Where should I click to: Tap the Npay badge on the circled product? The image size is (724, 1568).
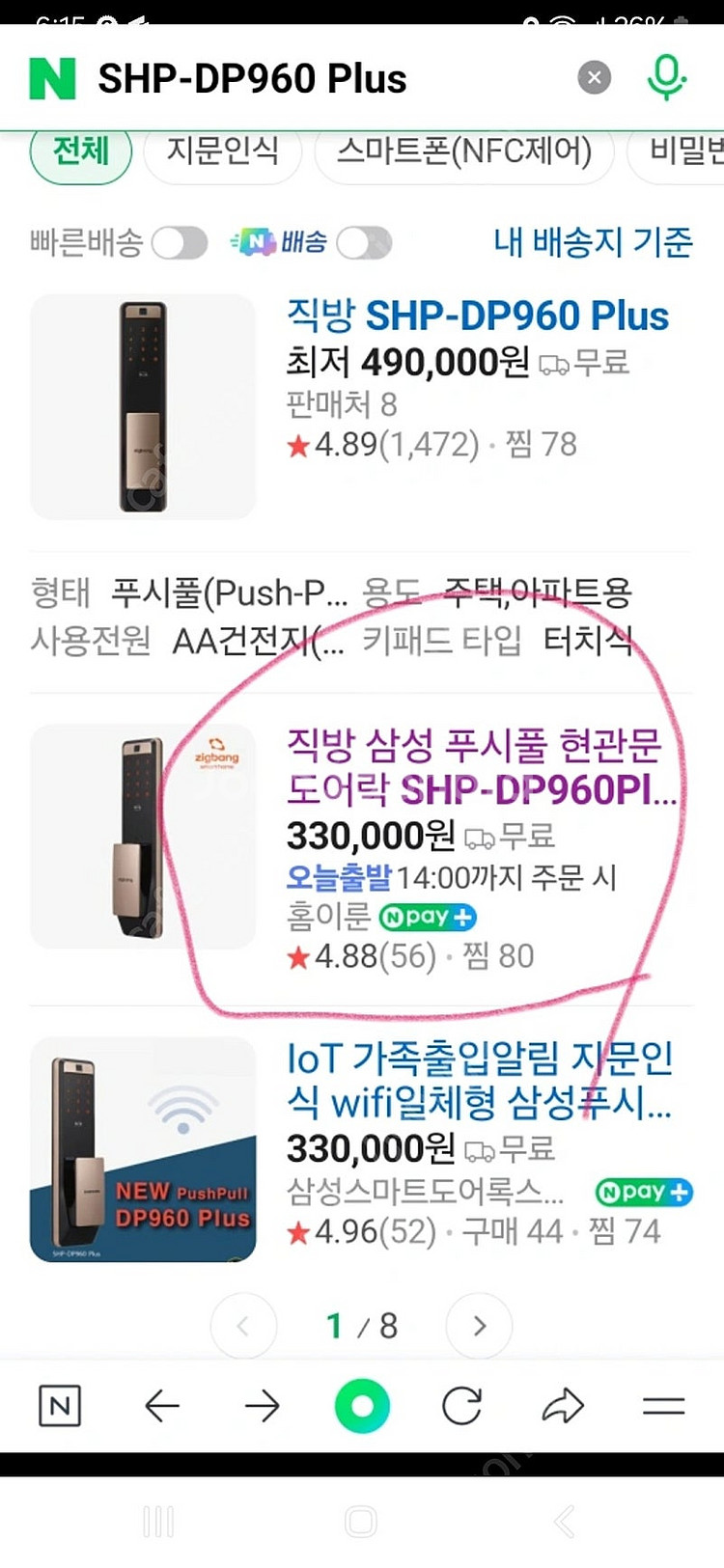428,918
